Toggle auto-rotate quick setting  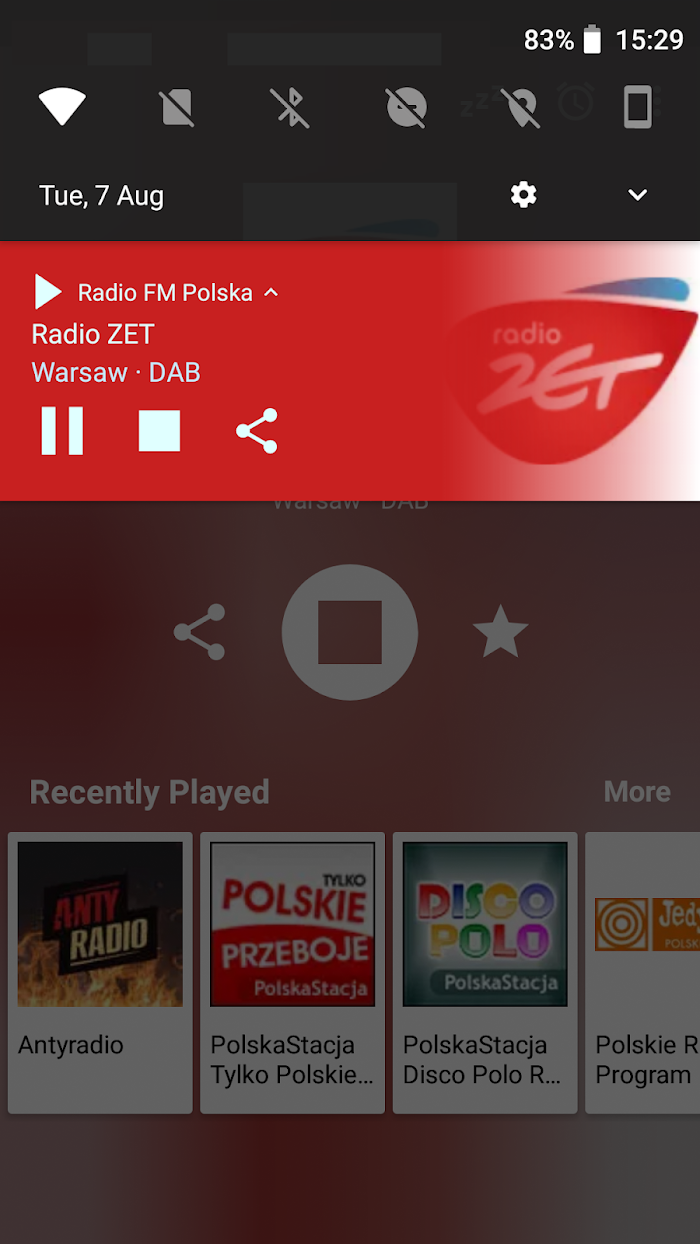pyautogui.click(x=637, y=106)
